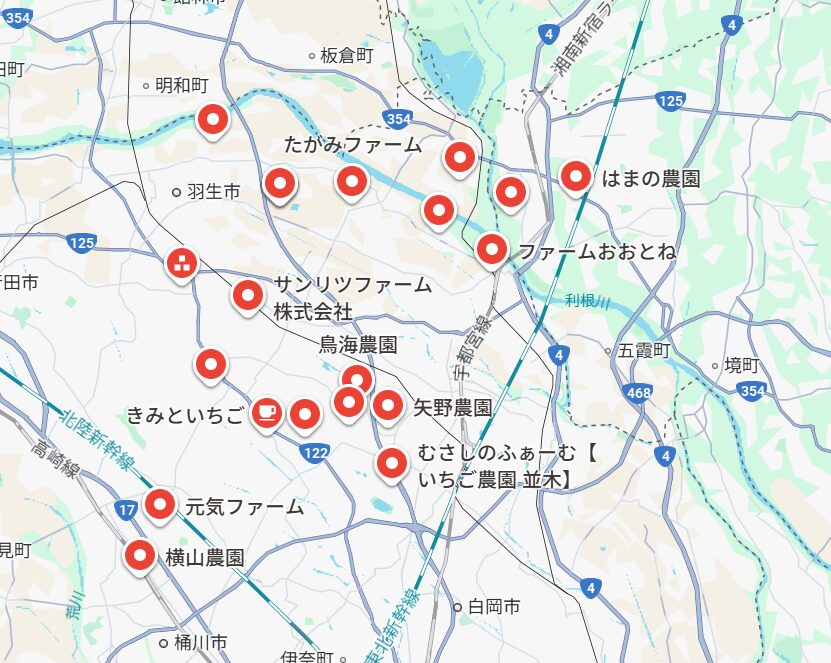Select the サンリツファーム株式会社 pin
Viewport: 831px width, 663px height.
click(x=247, y=295)
